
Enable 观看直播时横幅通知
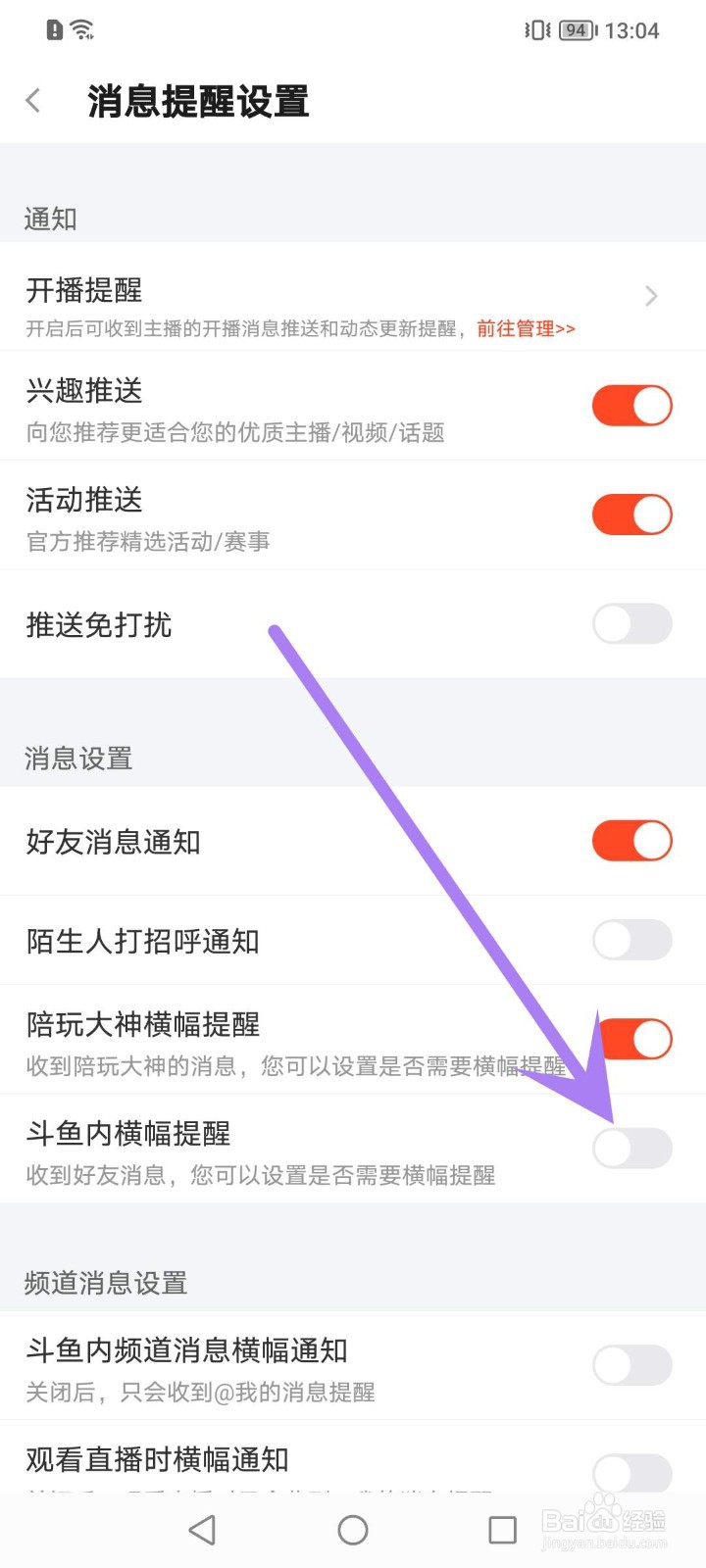pos(631,1474)
